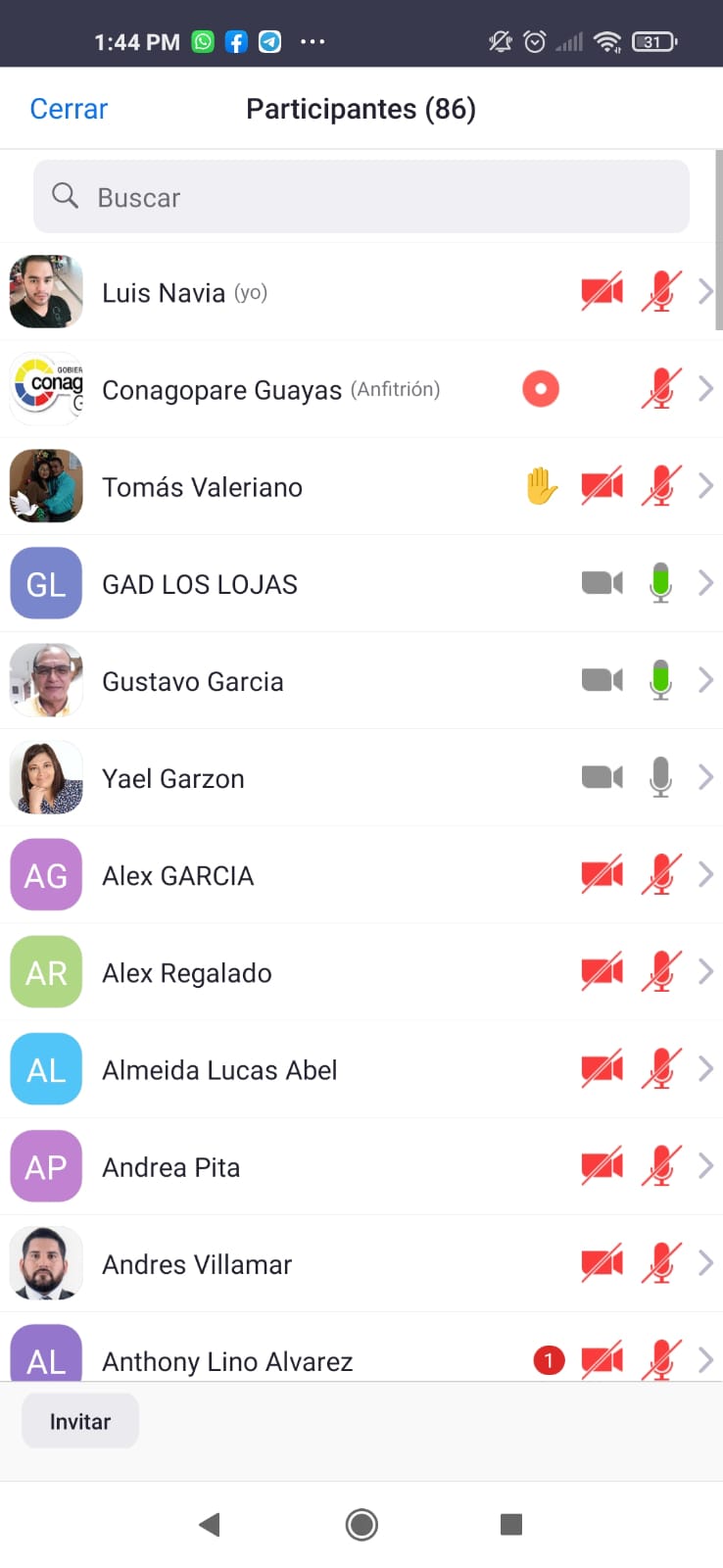Select Almeida Lucas Abel

294,1069
